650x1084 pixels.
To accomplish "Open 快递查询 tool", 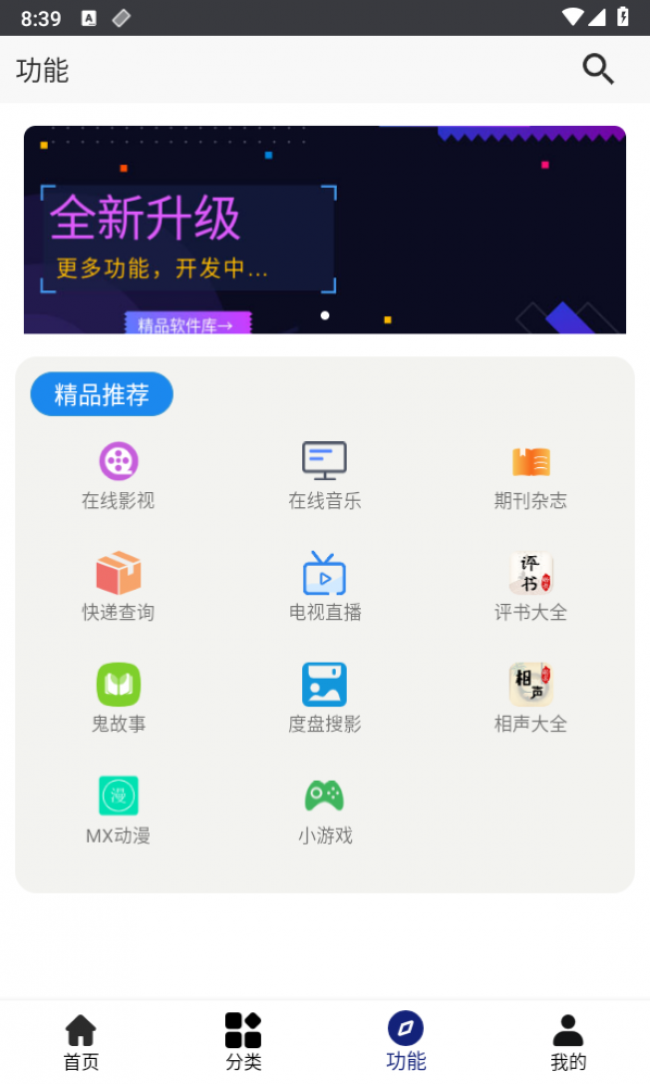I will [118, 587].
